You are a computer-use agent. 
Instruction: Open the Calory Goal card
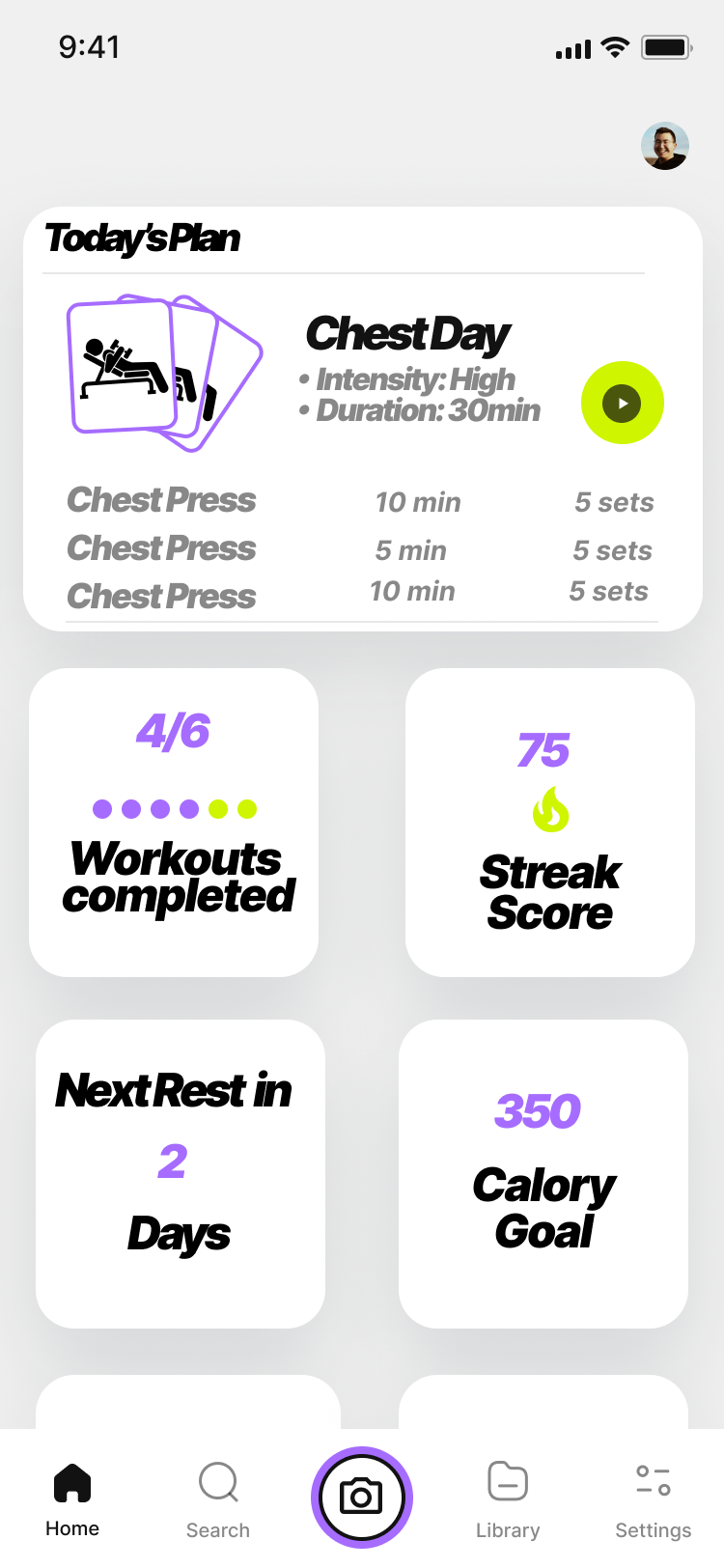click(543, 1174)
